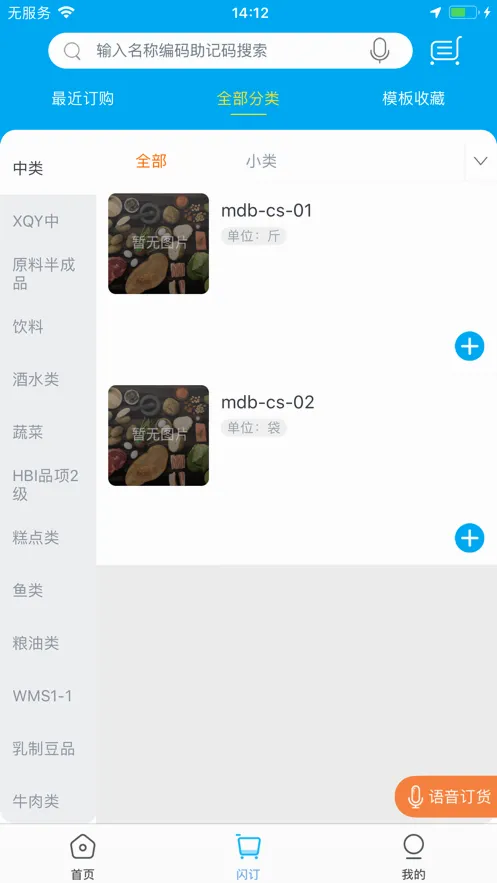Select the 糕点类 category

click(x=36, y=538)
